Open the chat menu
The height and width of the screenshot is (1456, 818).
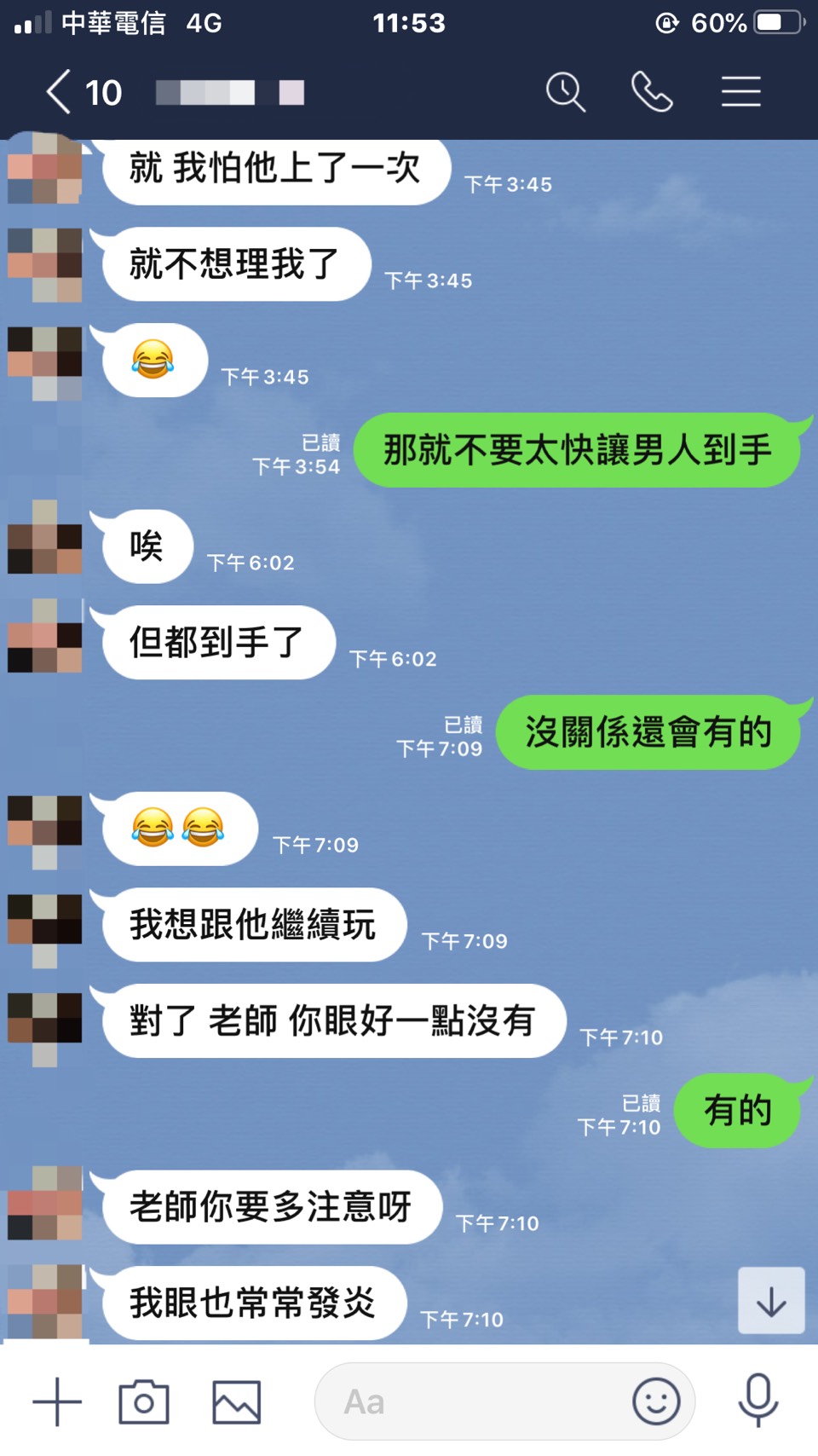[740, 92]
